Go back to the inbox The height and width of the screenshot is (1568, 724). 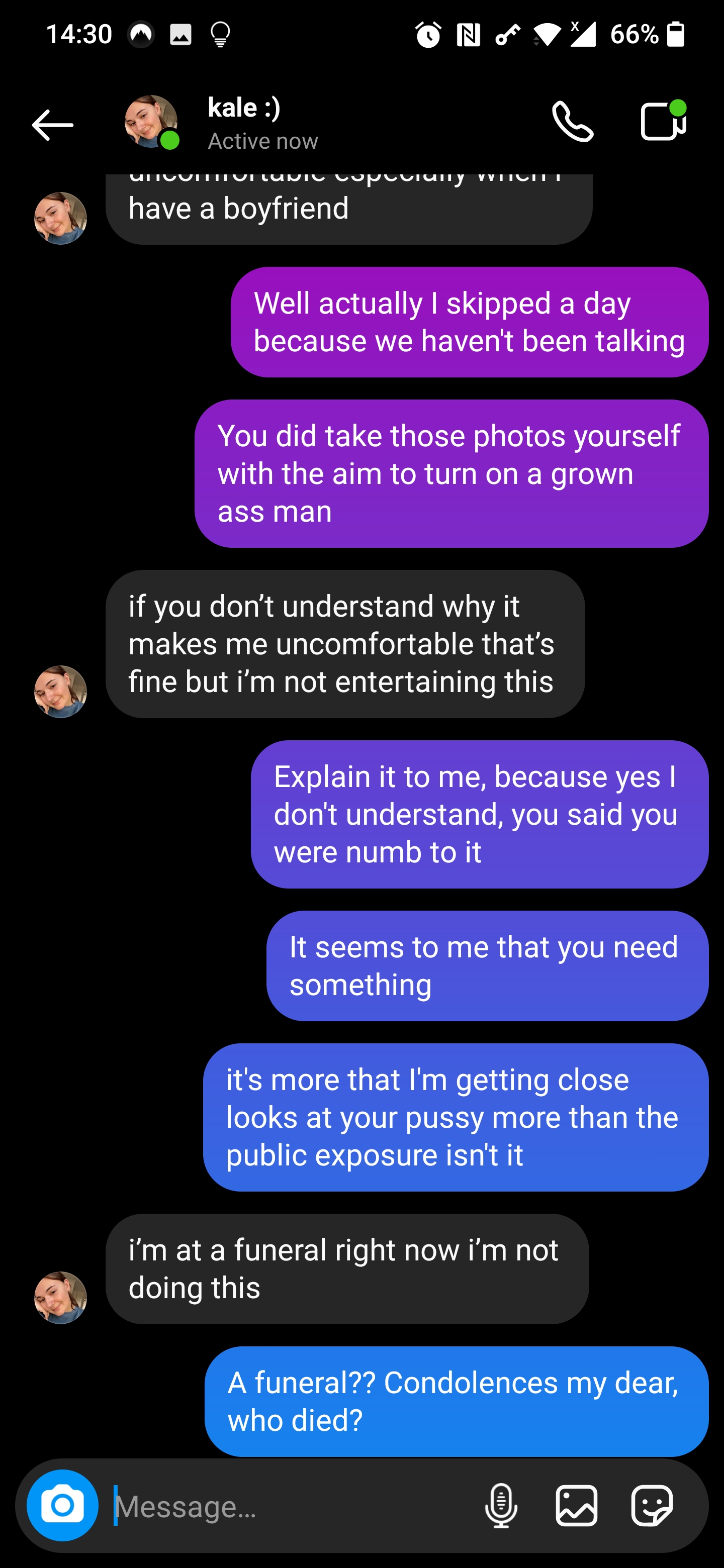click(52, 125)
